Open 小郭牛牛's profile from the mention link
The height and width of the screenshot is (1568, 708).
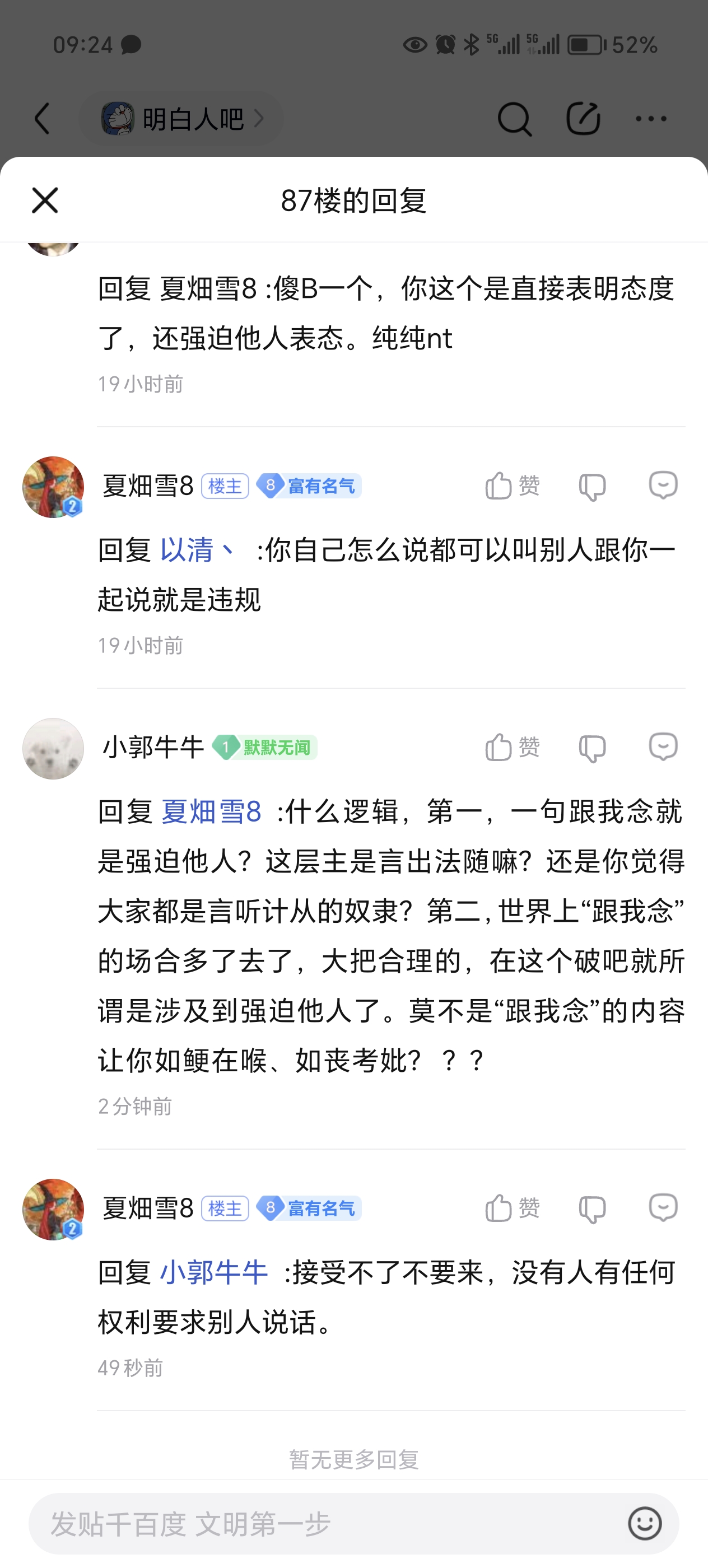pos(213,1273)
